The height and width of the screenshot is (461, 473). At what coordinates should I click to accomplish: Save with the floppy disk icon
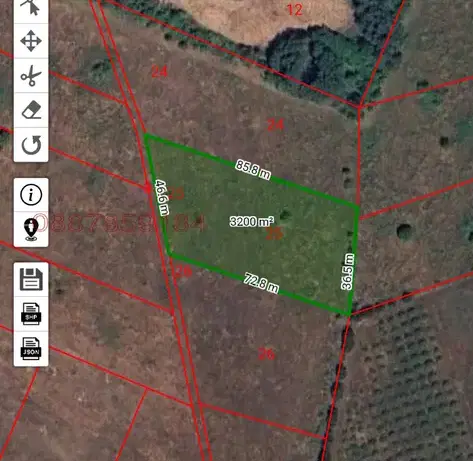tap(31, 279)
